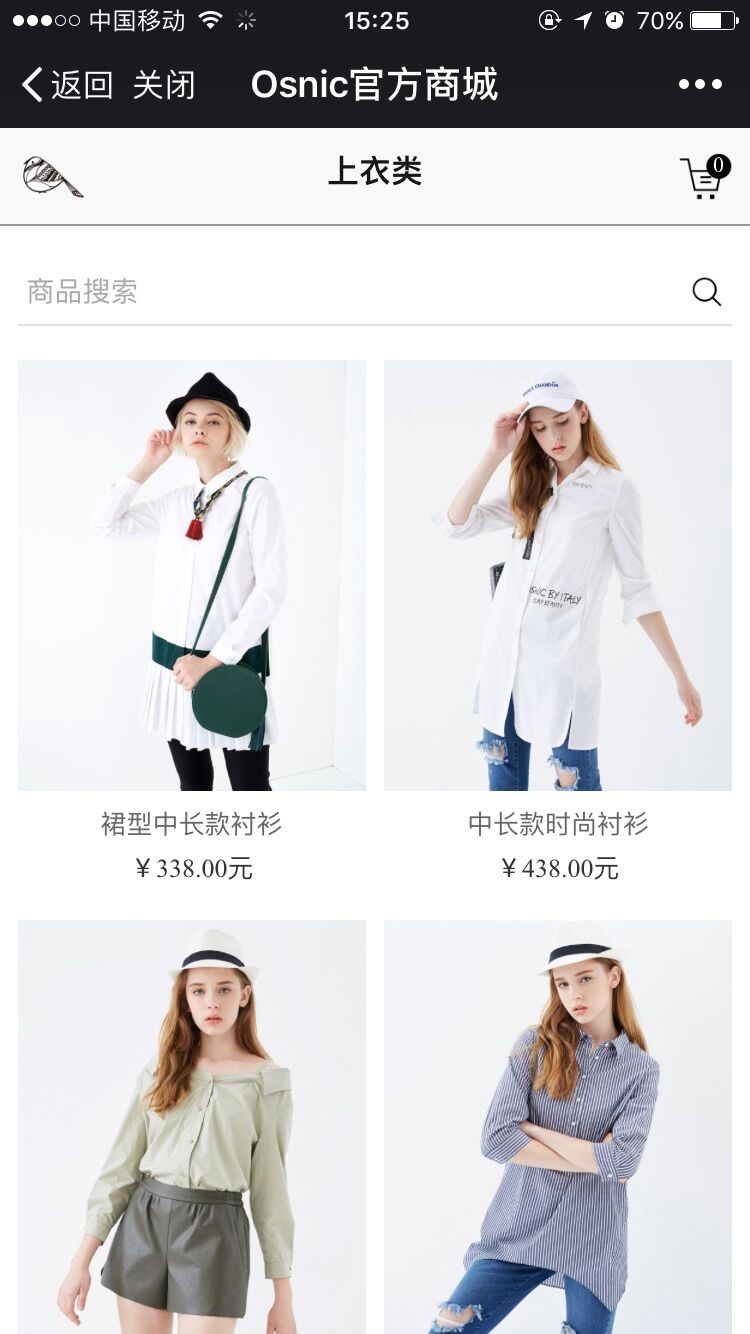750x1334 pixels.
Task: Open the shopping cart
Action: tap(704, 177)
